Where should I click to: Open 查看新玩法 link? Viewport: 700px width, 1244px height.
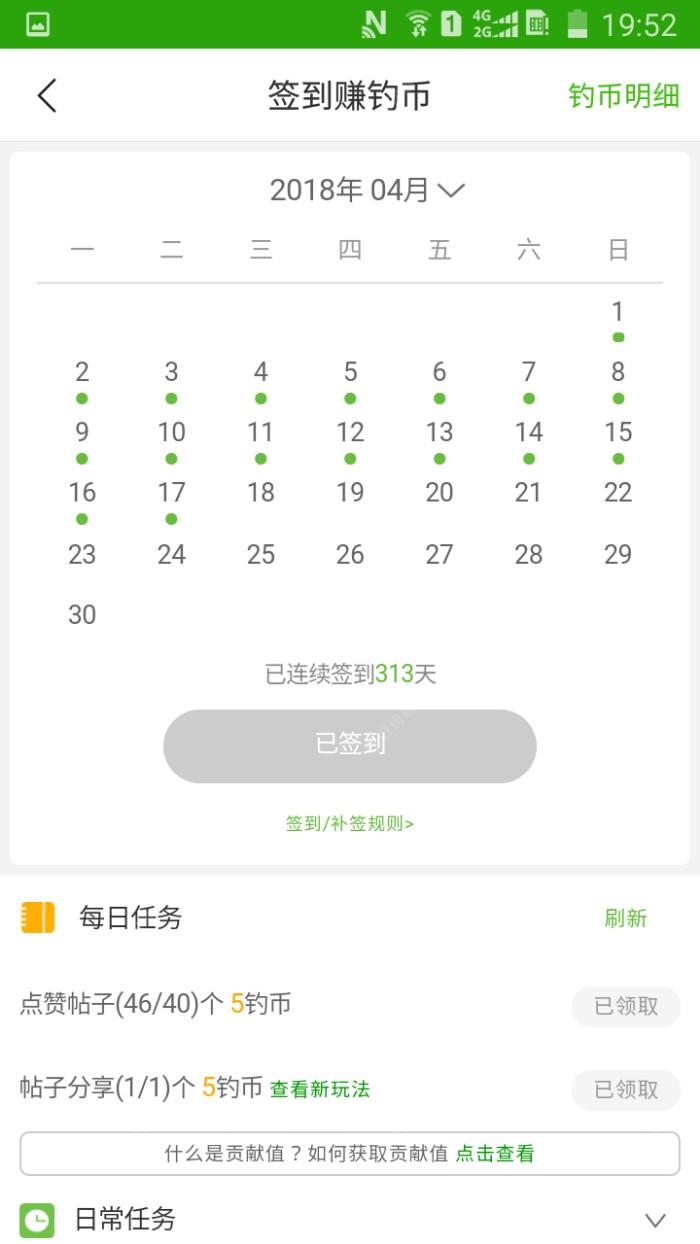tap(320, 1089)
